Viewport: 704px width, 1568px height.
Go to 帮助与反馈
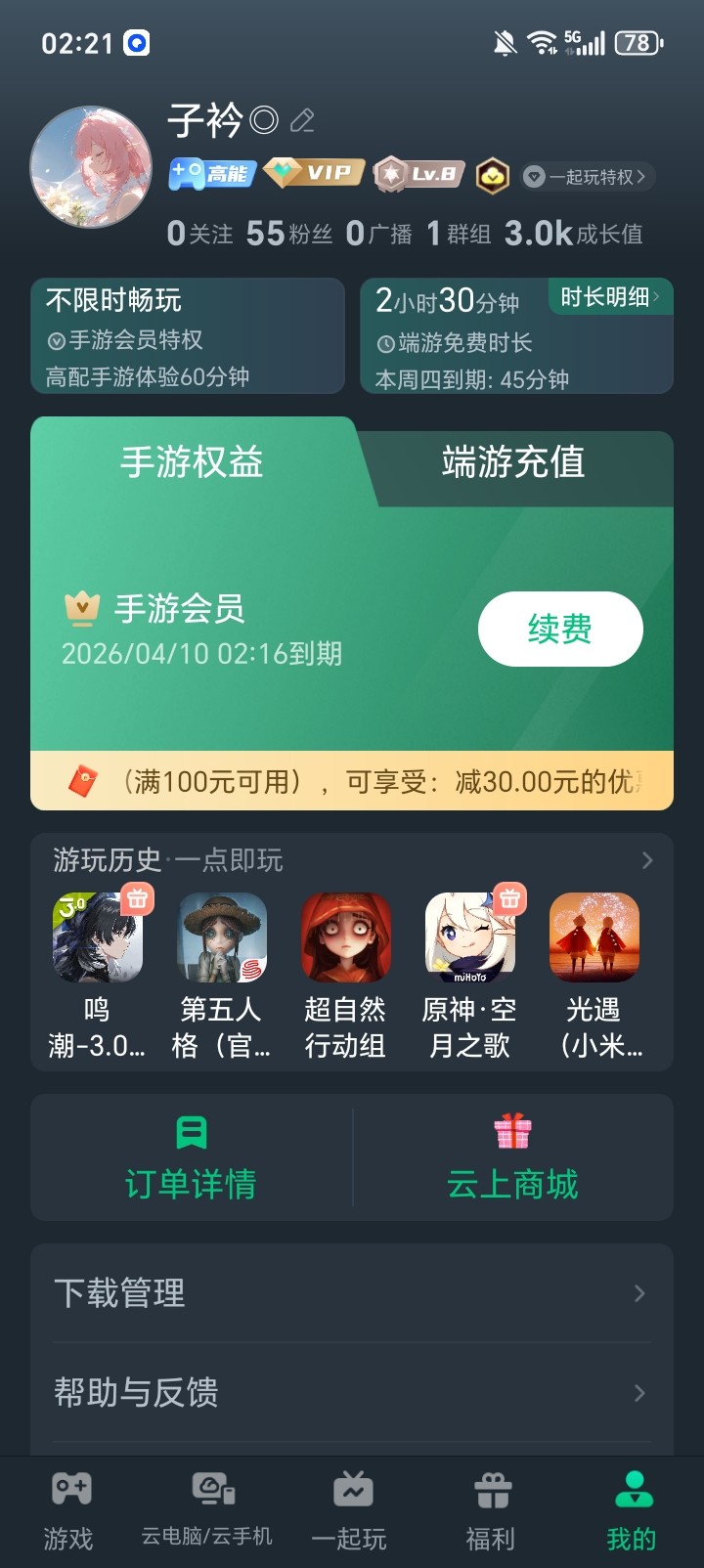(352, 1392)
